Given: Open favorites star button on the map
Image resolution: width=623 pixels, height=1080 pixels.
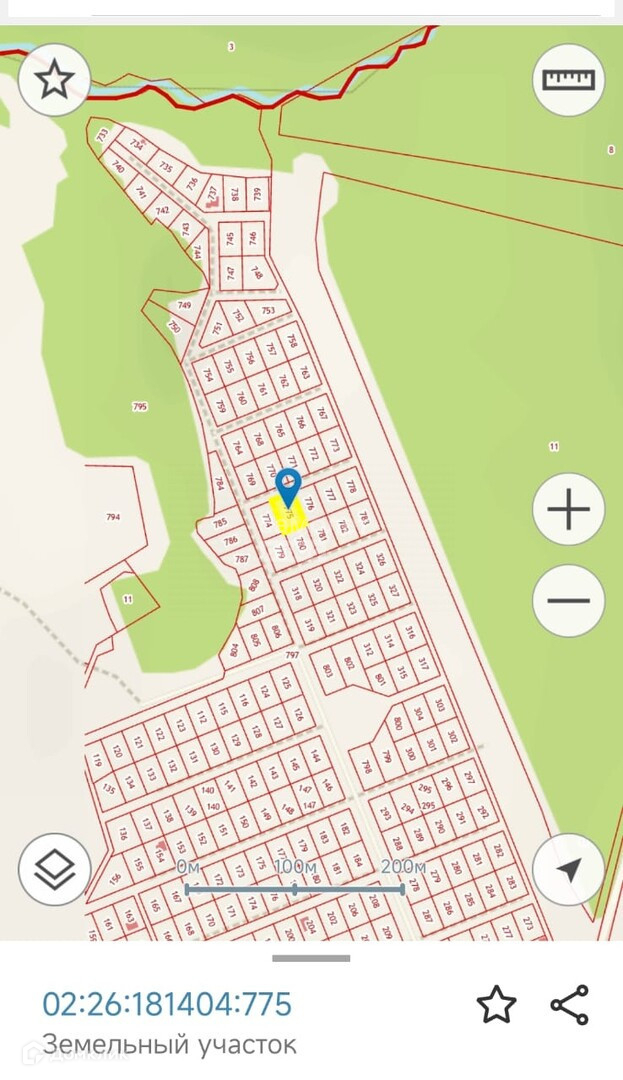Looking at the screenshot, I should [54, 80].
